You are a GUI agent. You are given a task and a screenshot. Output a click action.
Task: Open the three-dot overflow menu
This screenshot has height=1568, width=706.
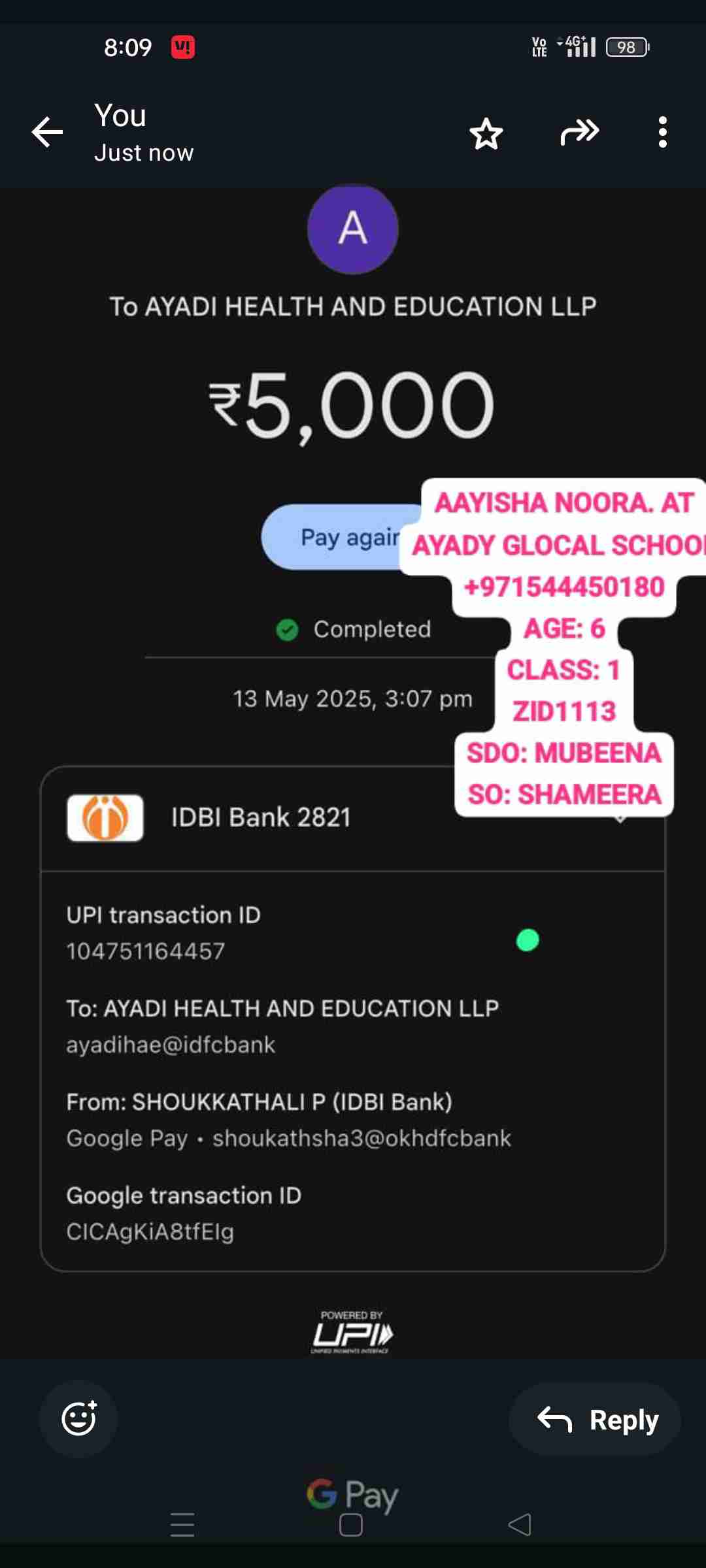click(662, 133)
